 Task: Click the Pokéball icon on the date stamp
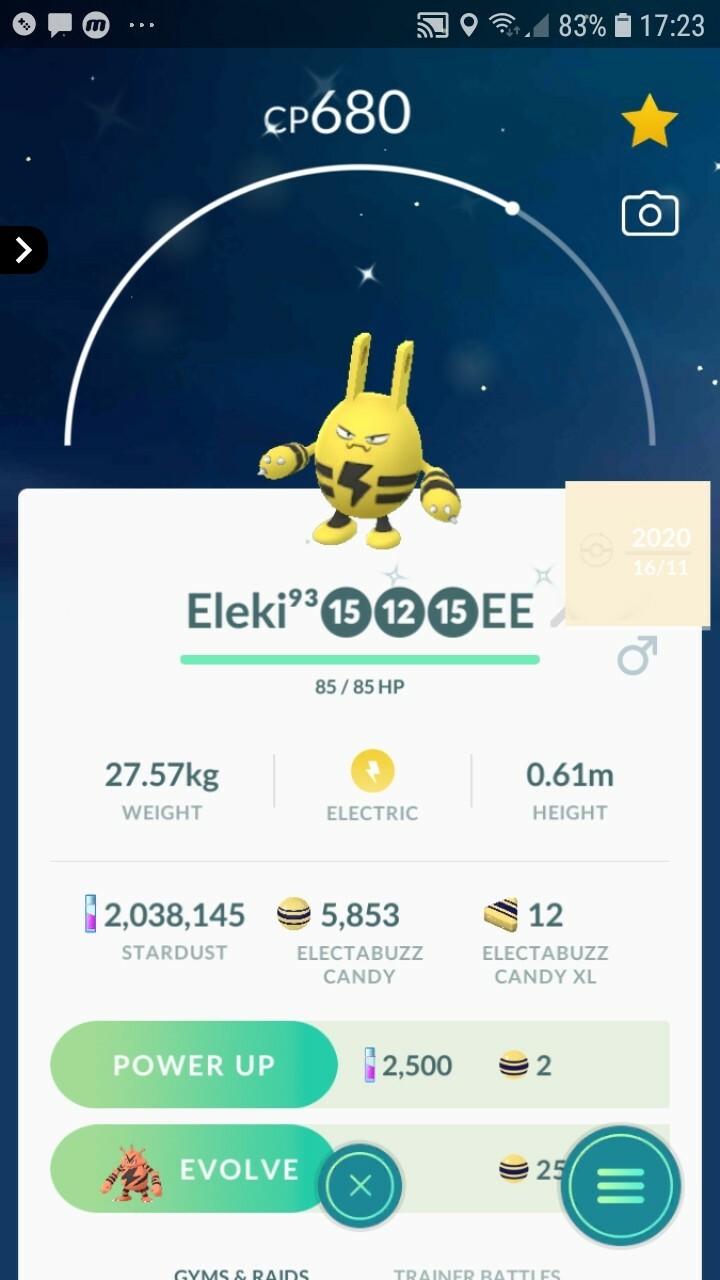(596, 552)
